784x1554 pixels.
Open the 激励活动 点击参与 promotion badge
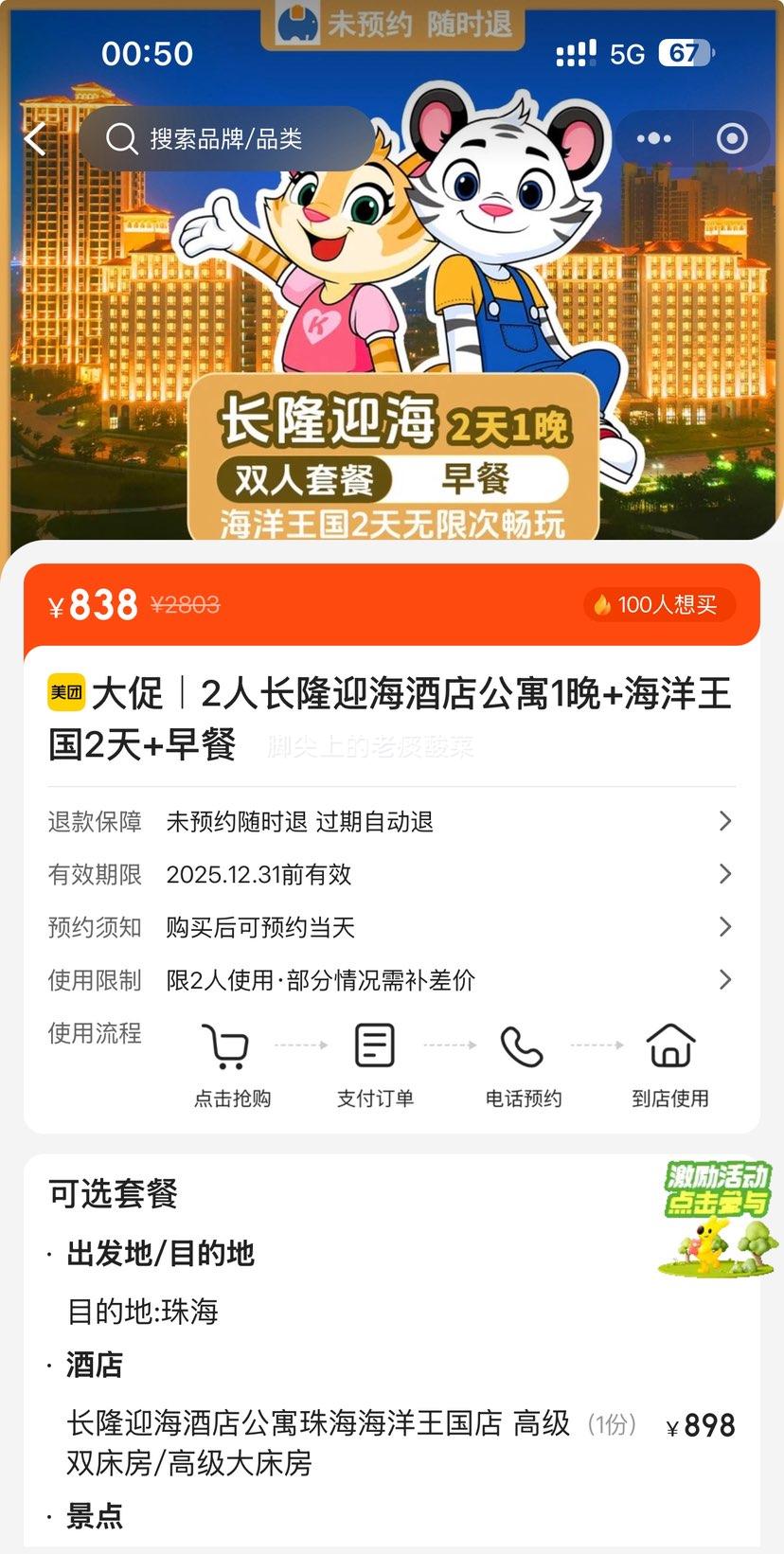coord(718,1218)
